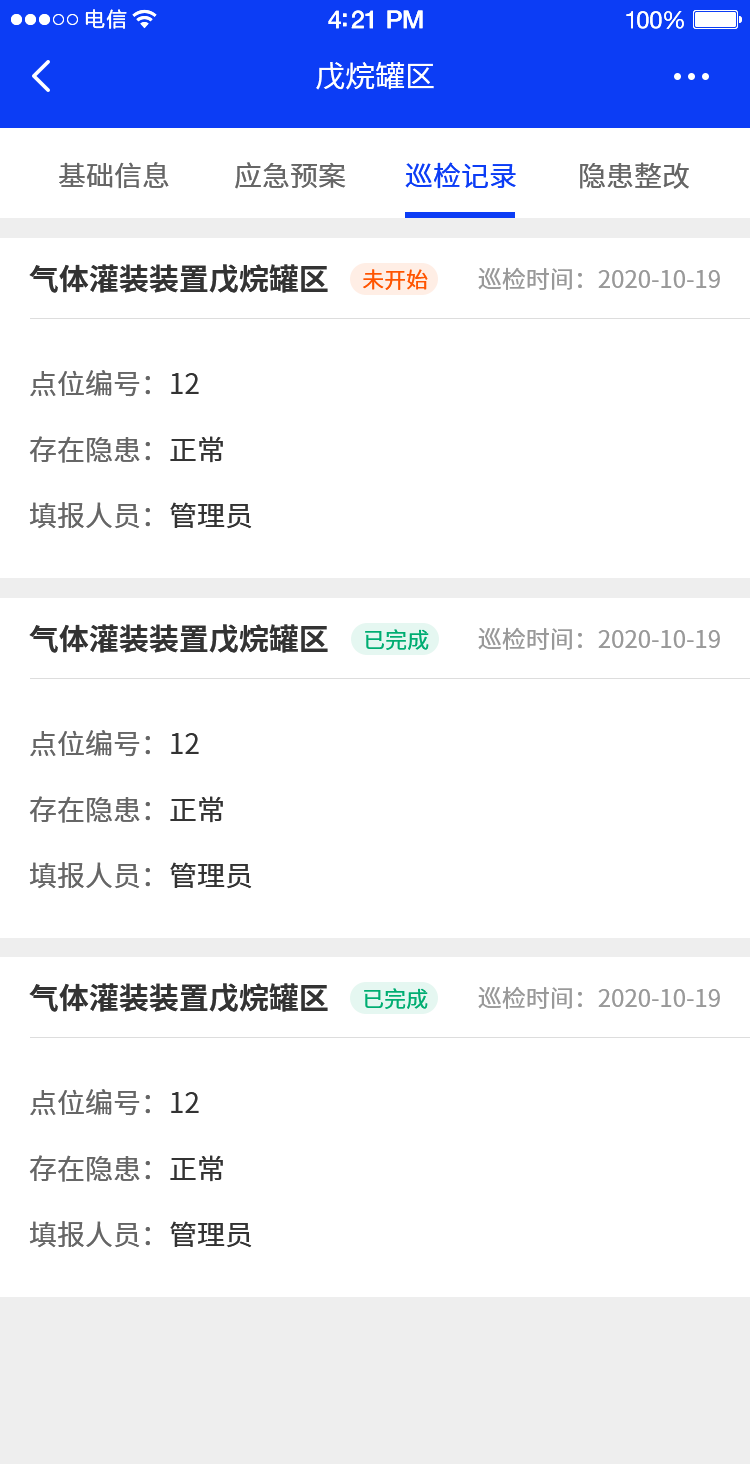
Task: Switch to the 应急预案 tab
Action: point(290,176)
